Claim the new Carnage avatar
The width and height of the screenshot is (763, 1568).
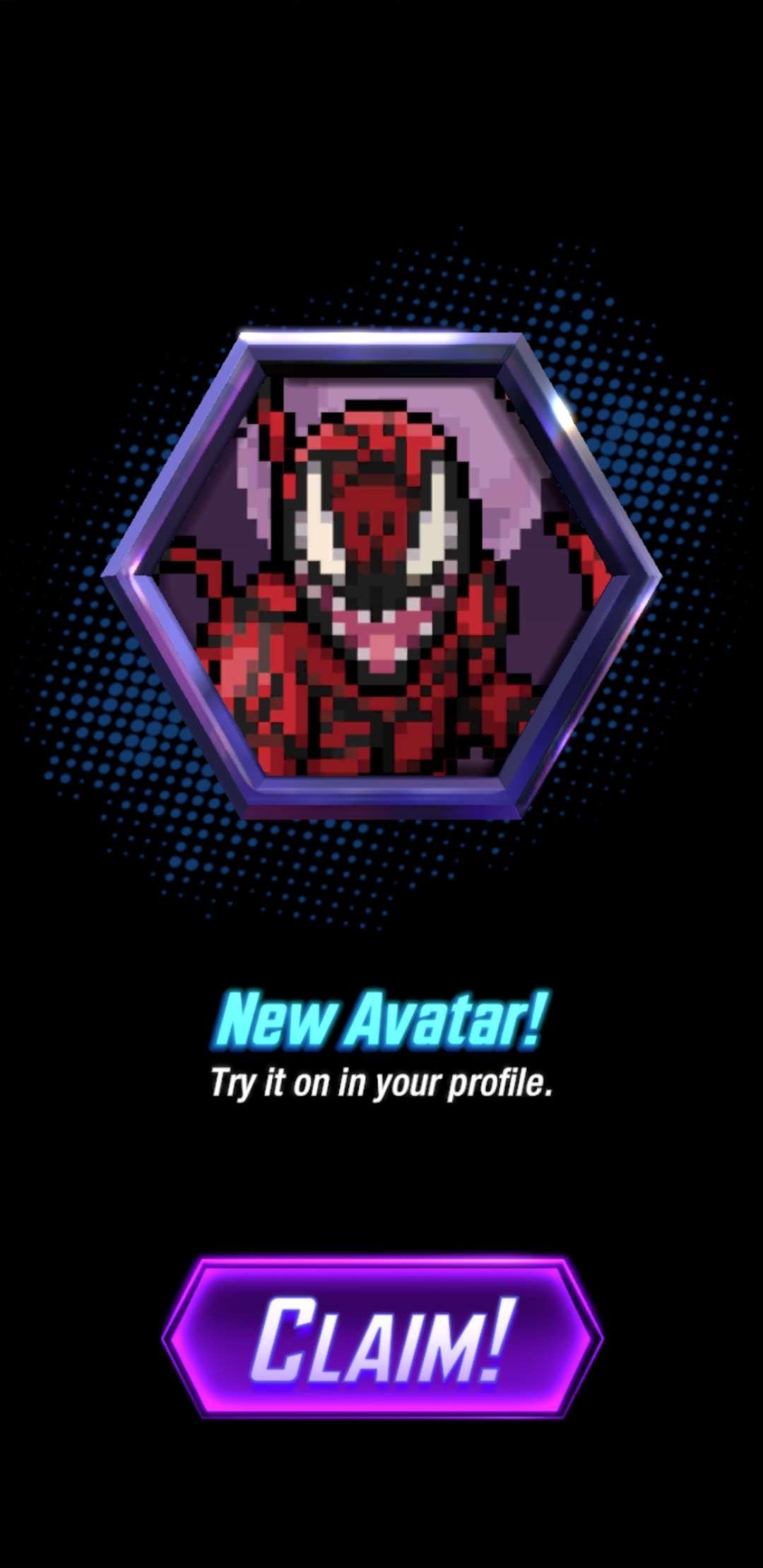pos(381,1339)
